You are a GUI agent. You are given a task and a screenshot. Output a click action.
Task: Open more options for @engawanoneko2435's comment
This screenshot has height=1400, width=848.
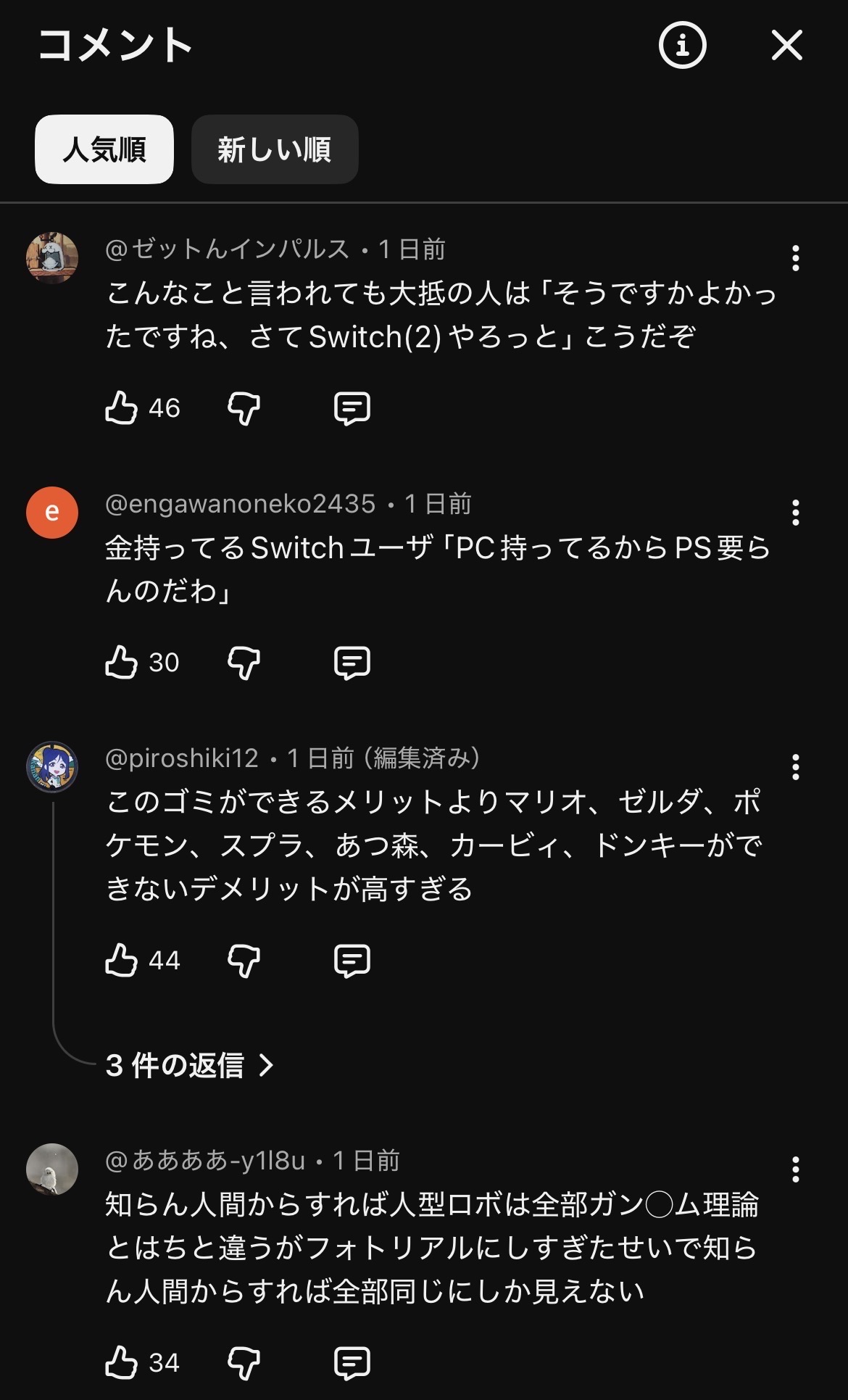796,513
